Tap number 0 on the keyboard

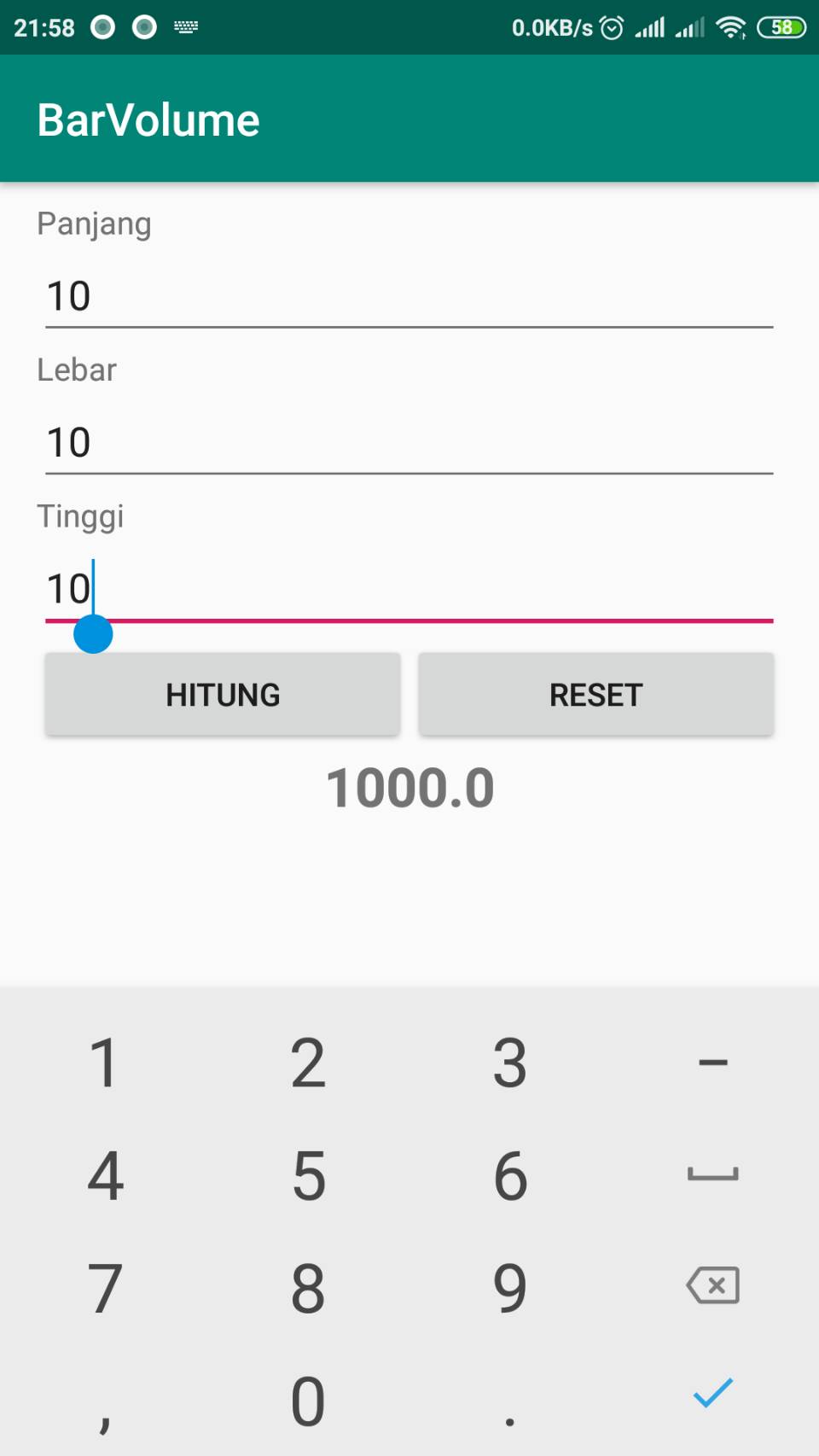click(308, 1400)
